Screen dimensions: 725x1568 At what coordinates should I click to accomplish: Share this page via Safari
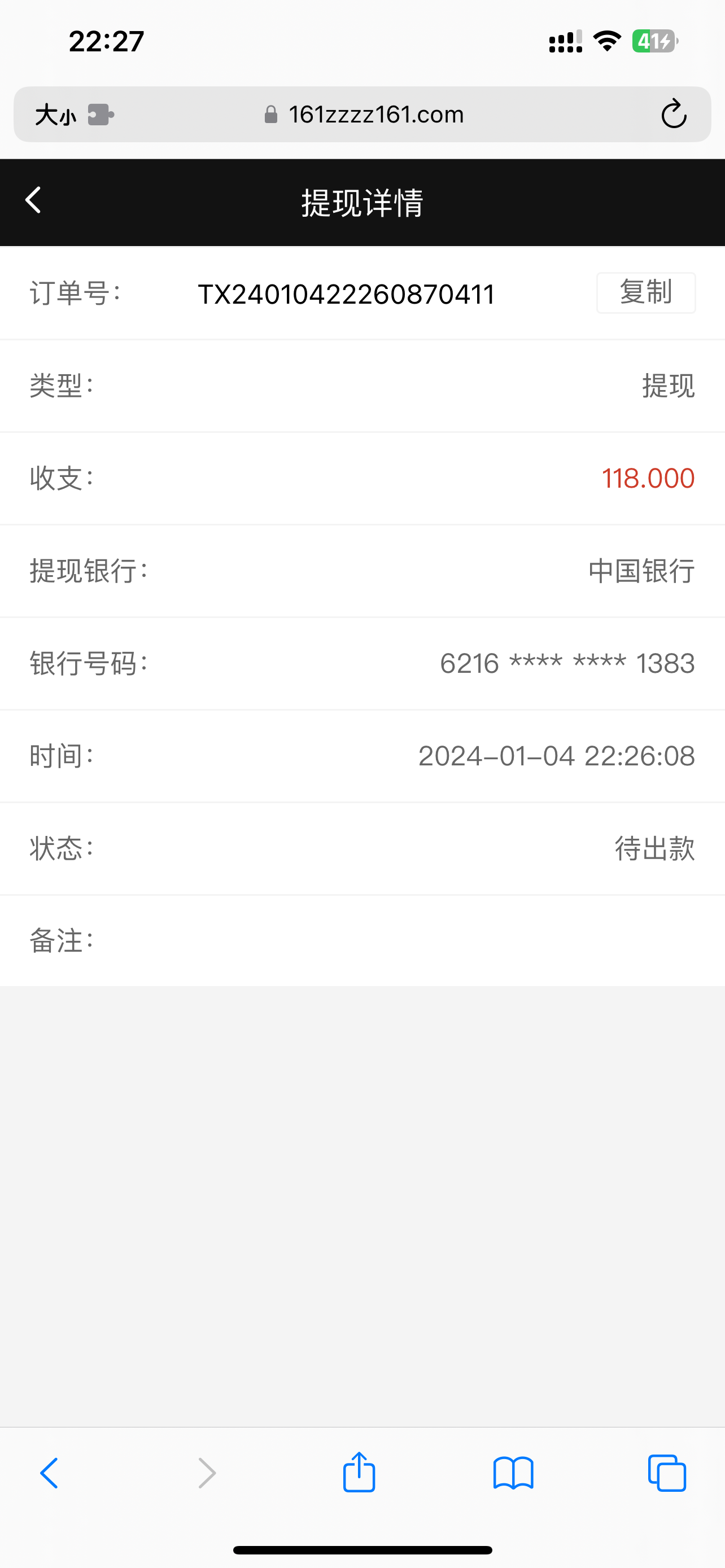point(359,1473)
